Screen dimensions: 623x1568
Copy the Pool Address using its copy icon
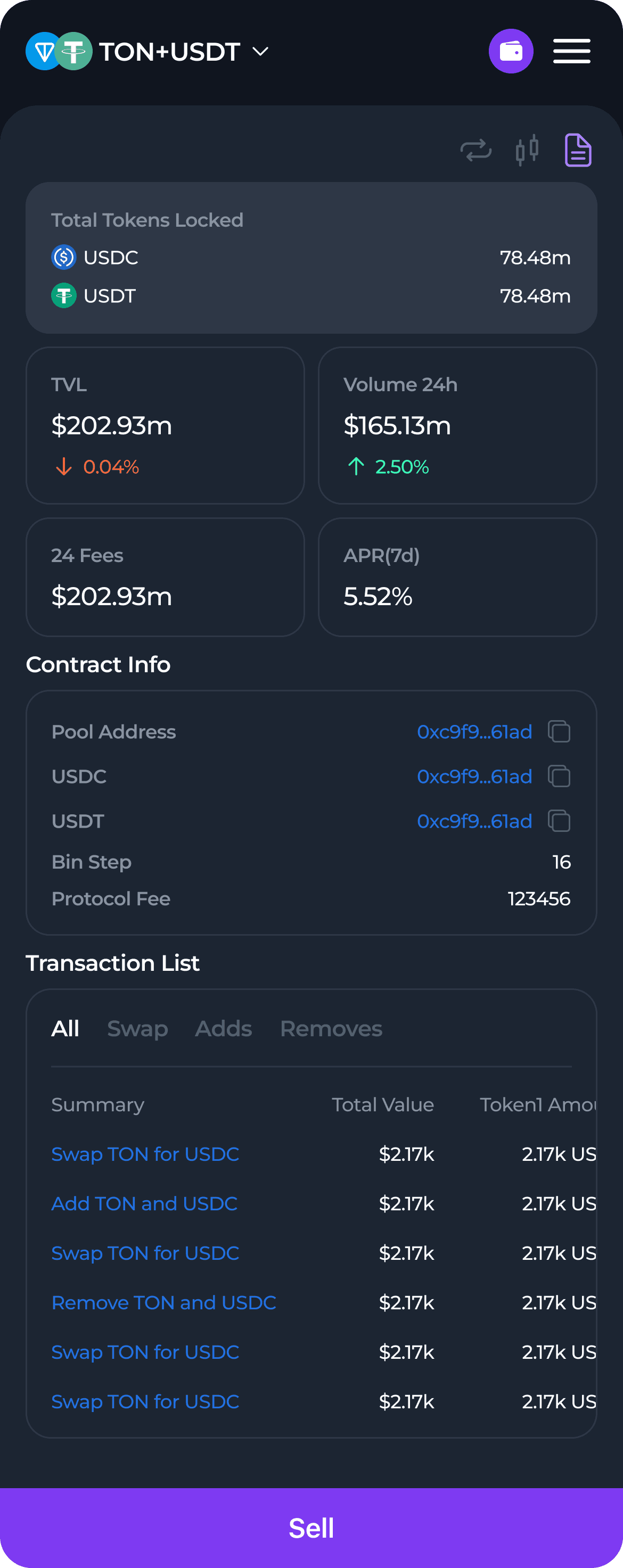[560, 732]
